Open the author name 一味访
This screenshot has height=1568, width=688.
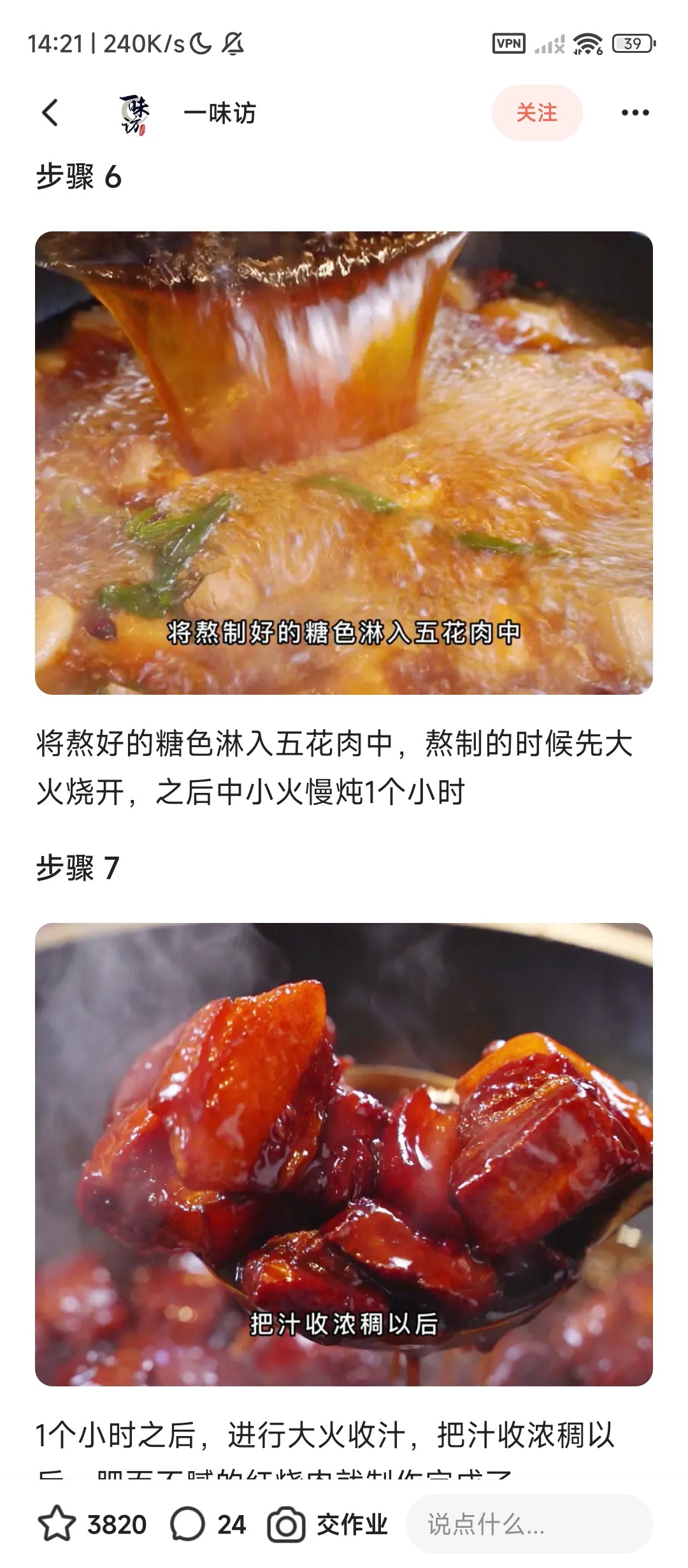[217, 113]
